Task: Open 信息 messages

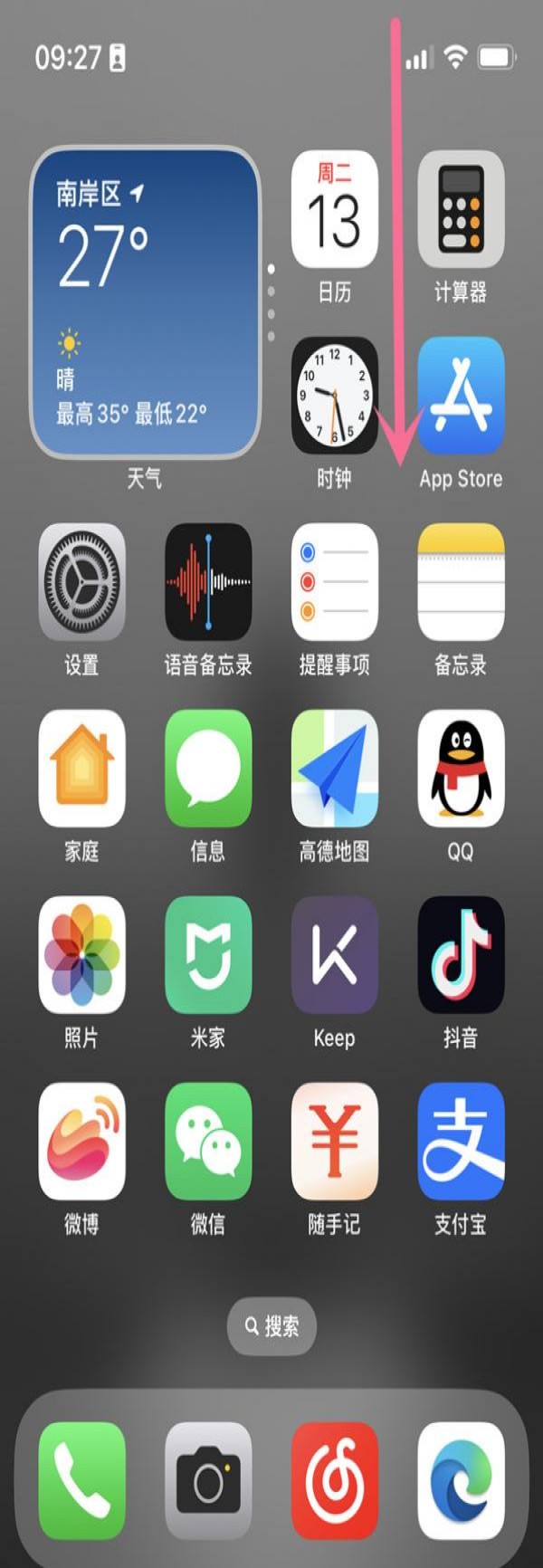Action: [x=207, y=769]
